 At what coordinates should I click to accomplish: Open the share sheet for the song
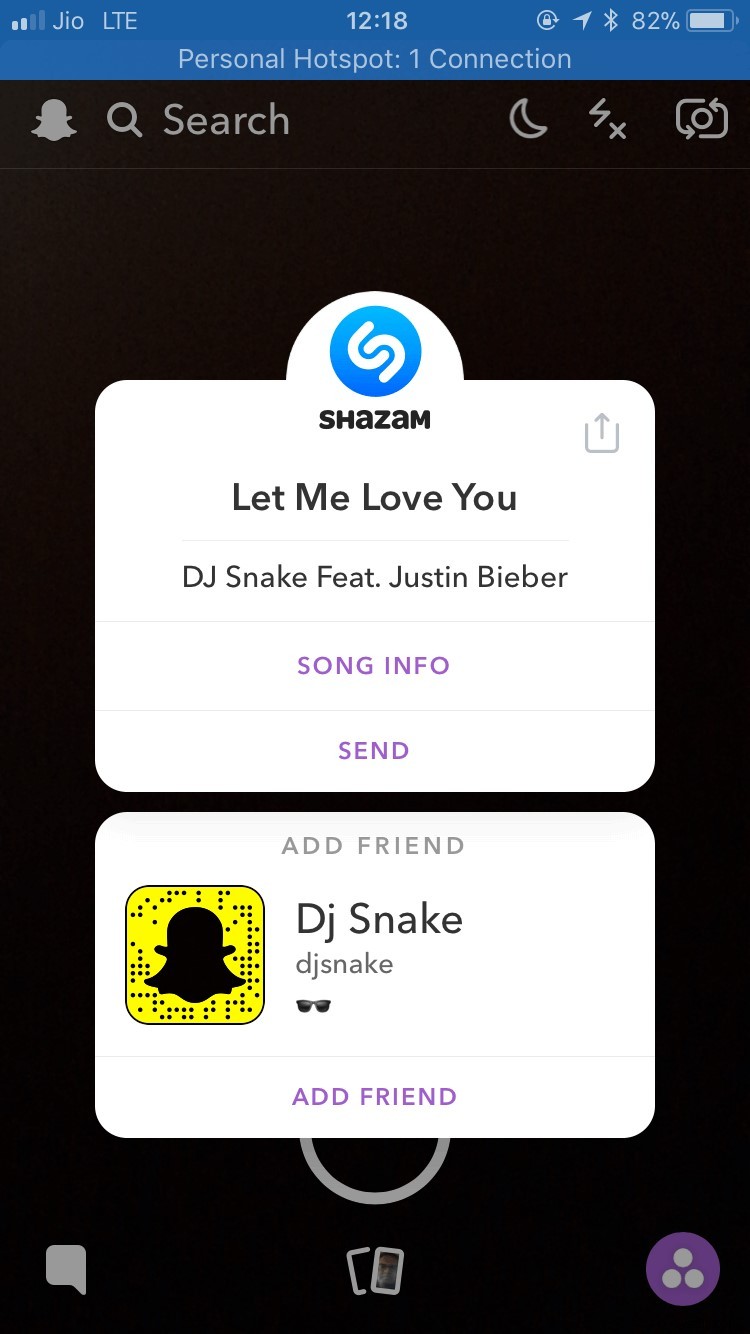pos(601,432)
